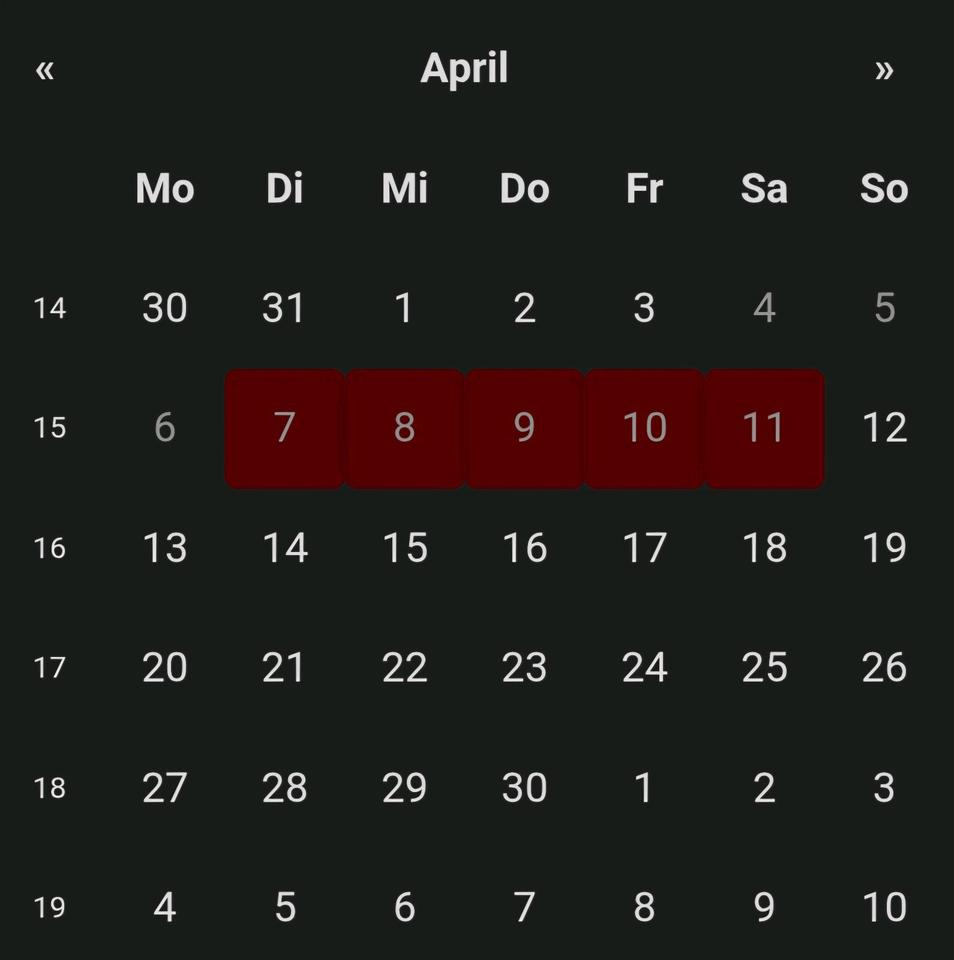The image size is (954, 960).
Task: Pick March 31 in week 14
Action: pyautogui.click(x=285, y=308)
